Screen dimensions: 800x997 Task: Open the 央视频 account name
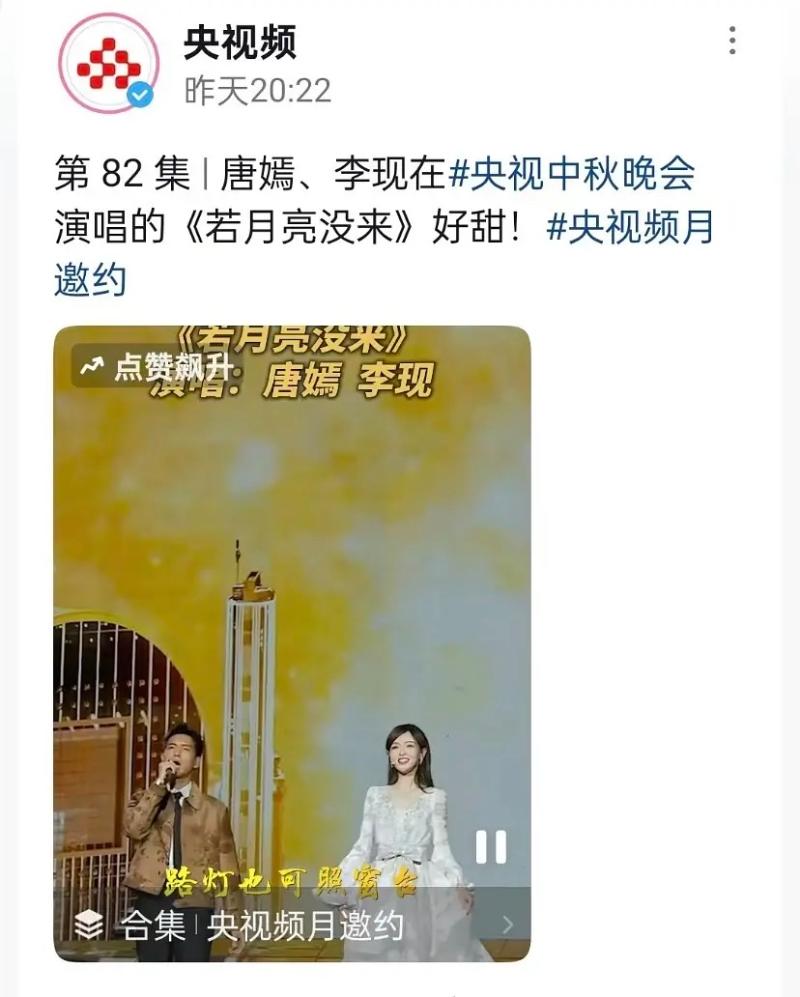(240, 43)
